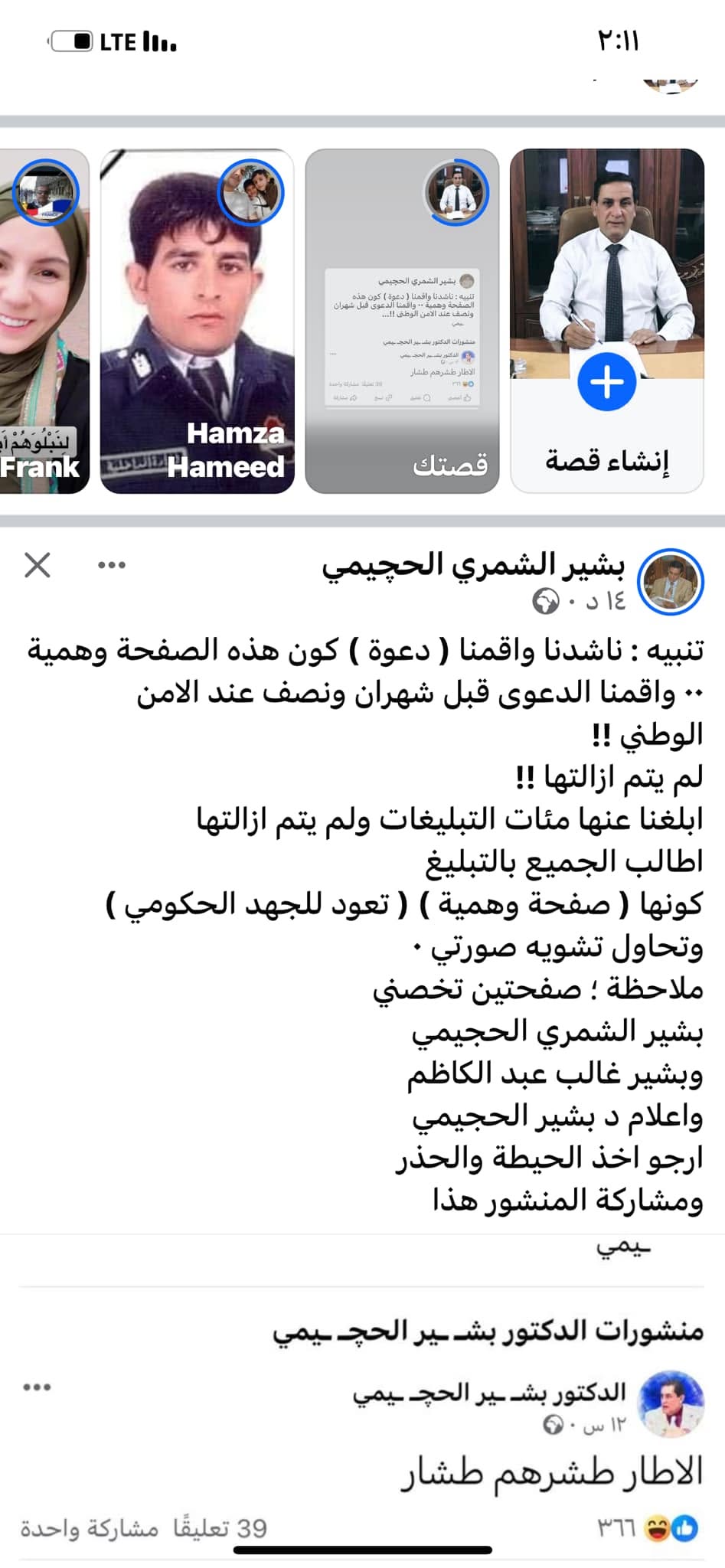Dismiss the post by بشير الشمري الحجيمي
The image size is (725, 1568).
pos(38,566)
